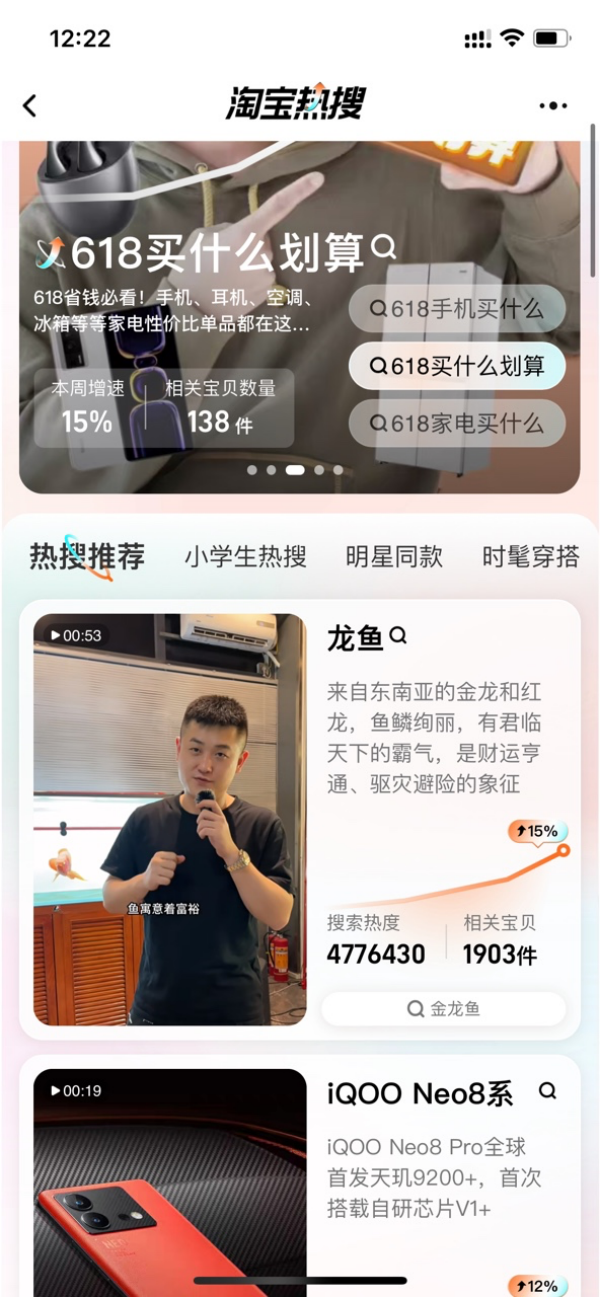Switch to the 热搜推荐 tab
This screenshot has width=600, height=1297.
[87, 557]
